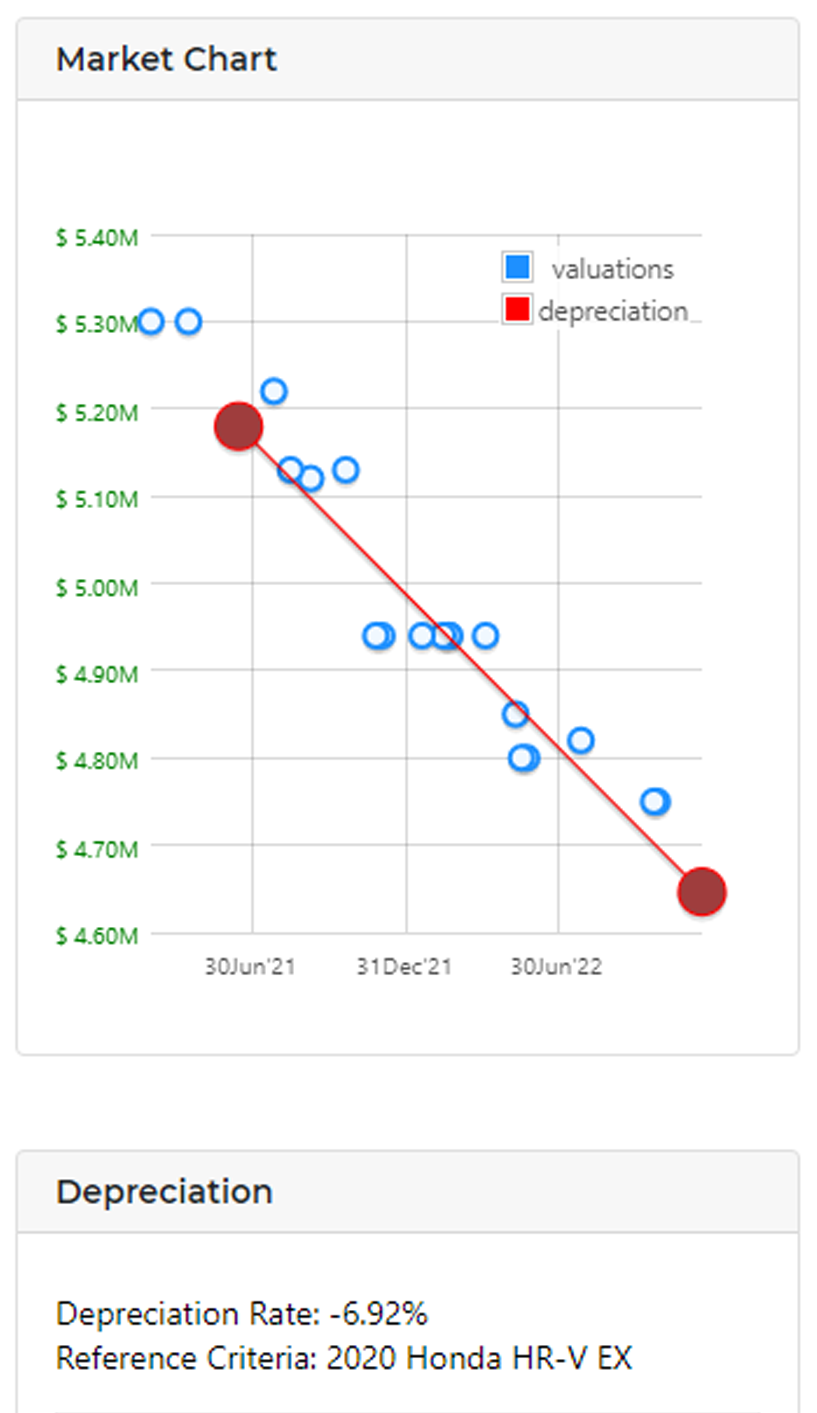This screenshot has height=1413, width=817.
Task: Tap the red depreciation start point
Action: pyautogui.click(x=238, y=427)
